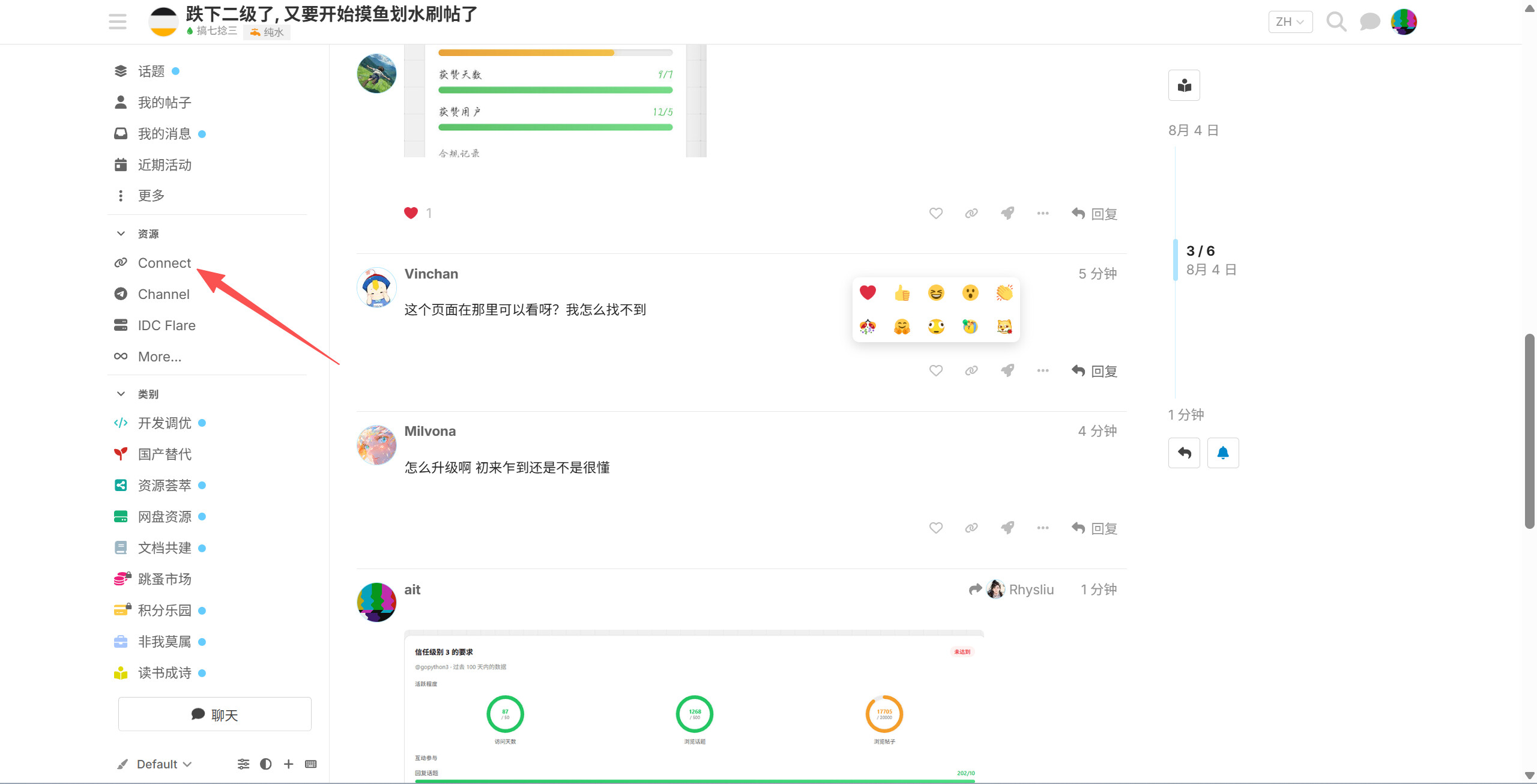This screenshot has width=1537, height=784.
Task: Copy link of Milvona's post
Action: click(971, 528)
